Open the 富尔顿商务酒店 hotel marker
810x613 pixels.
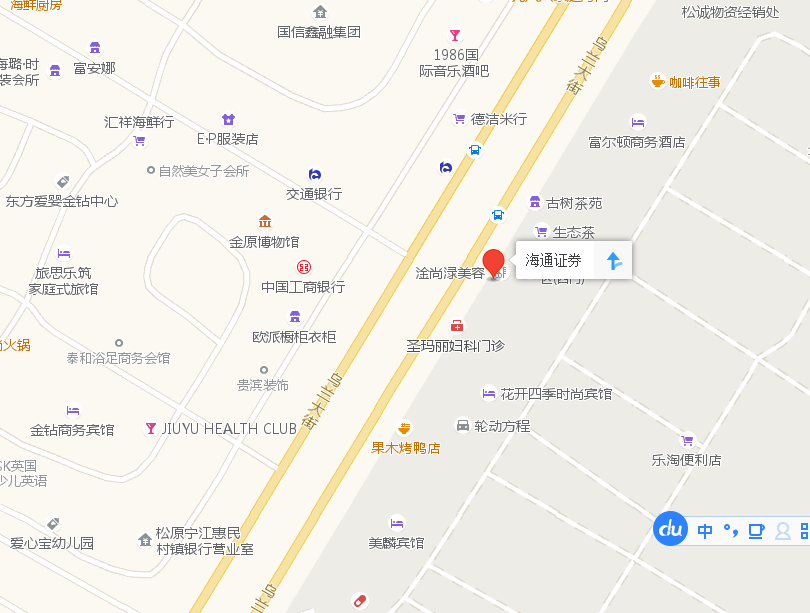click(x=638, y=123)
